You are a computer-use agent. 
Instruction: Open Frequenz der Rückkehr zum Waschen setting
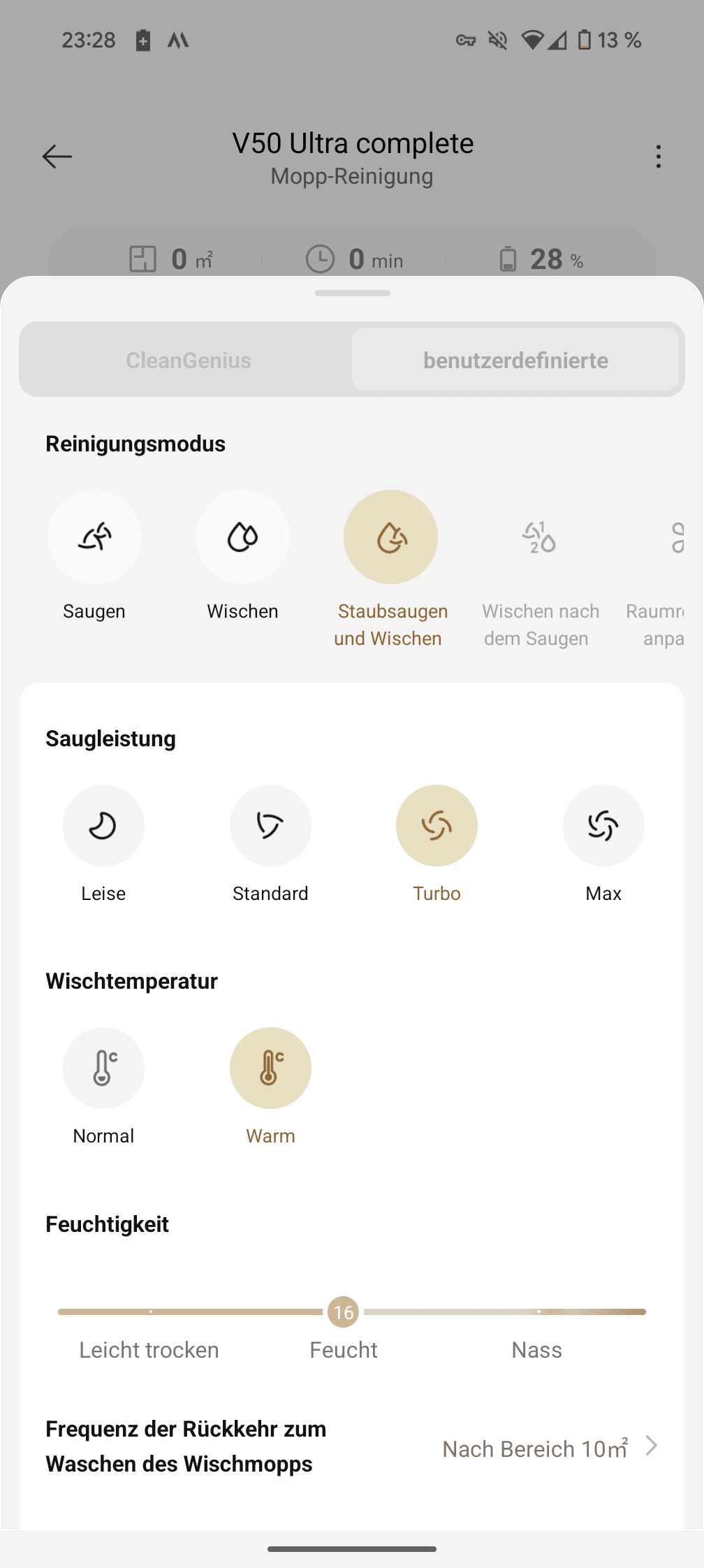(352, 1446)
